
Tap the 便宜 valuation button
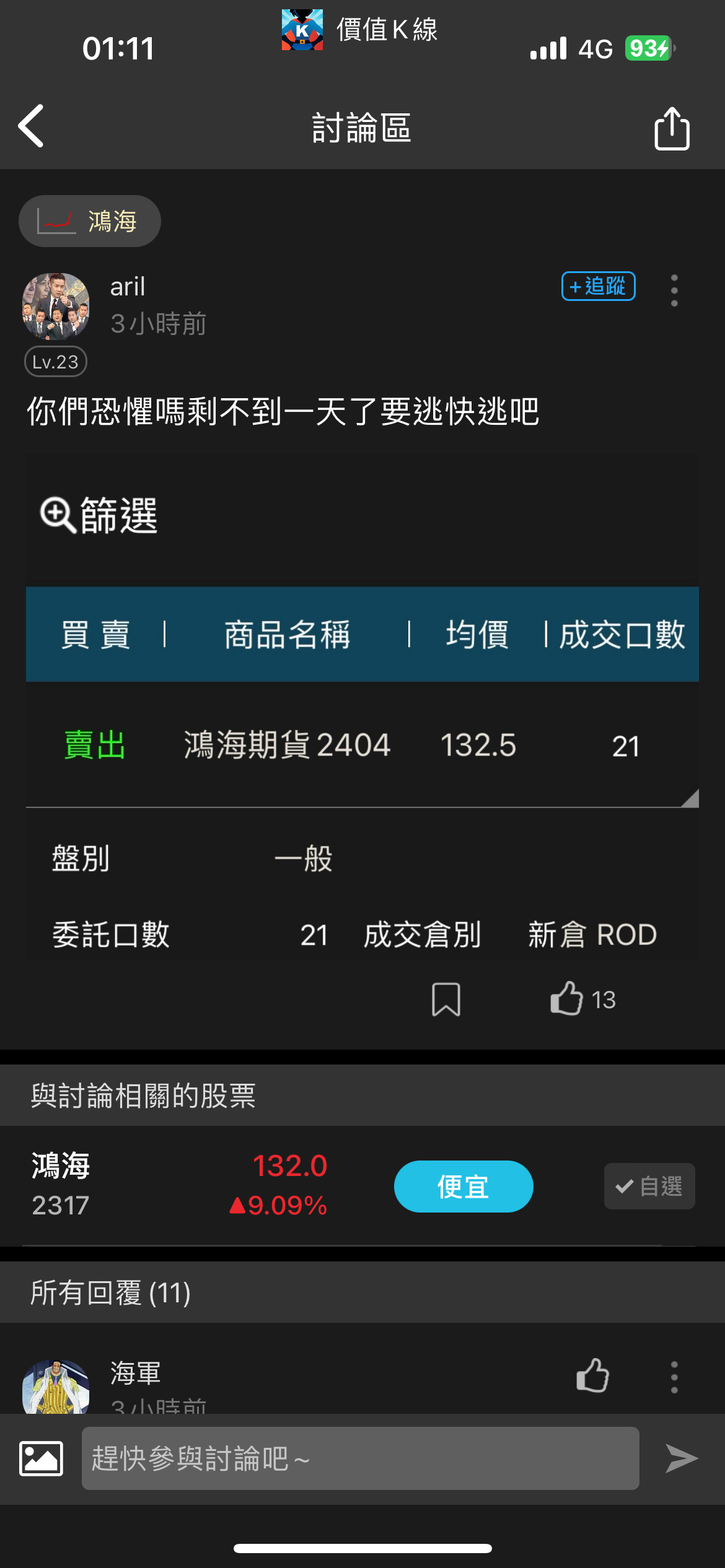(464, 1187)
